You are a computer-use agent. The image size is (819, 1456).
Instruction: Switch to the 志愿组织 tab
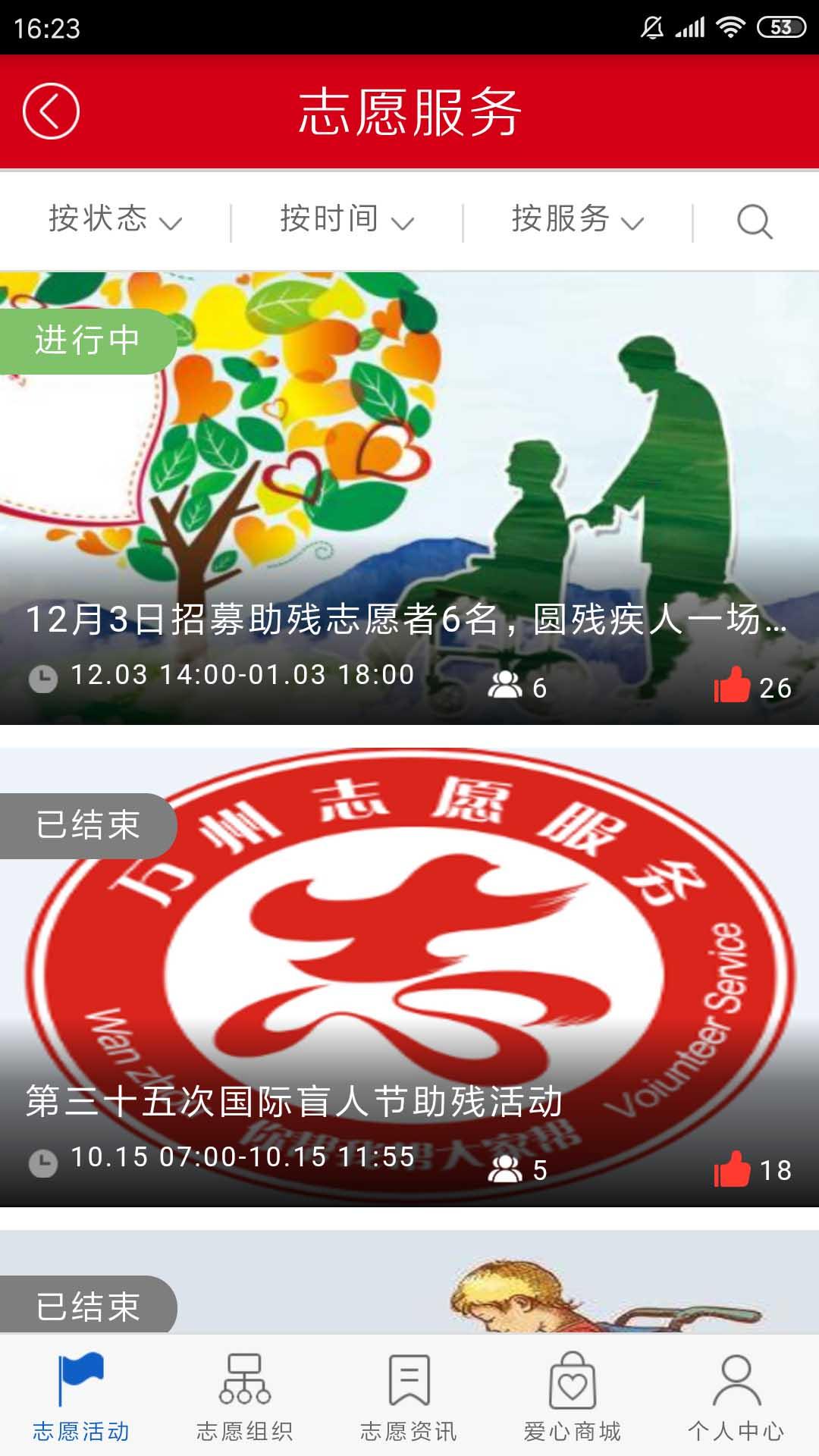(x=245, y=1397)
